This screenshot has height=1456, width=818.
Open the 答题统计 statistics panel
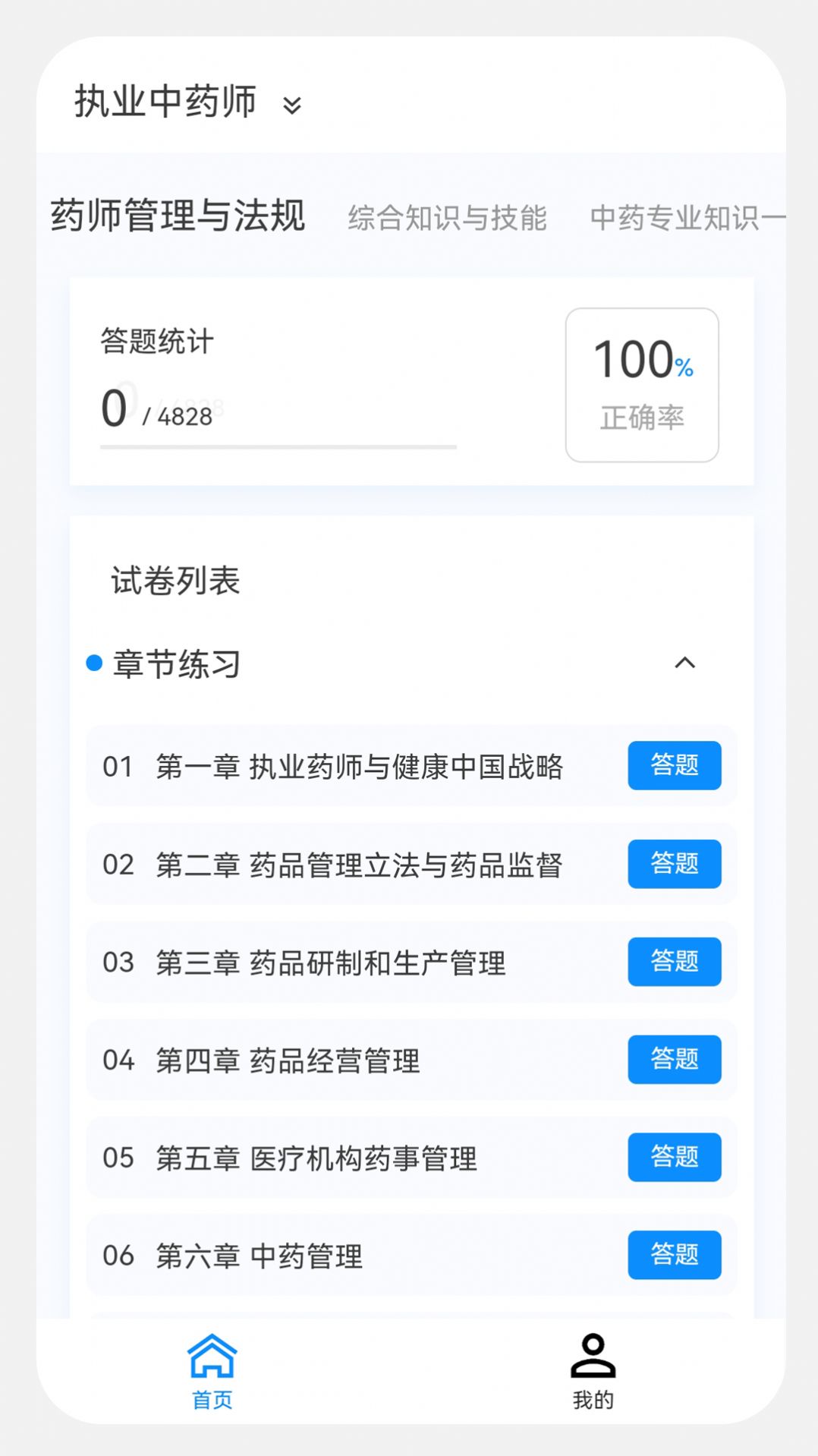[156, 341]
